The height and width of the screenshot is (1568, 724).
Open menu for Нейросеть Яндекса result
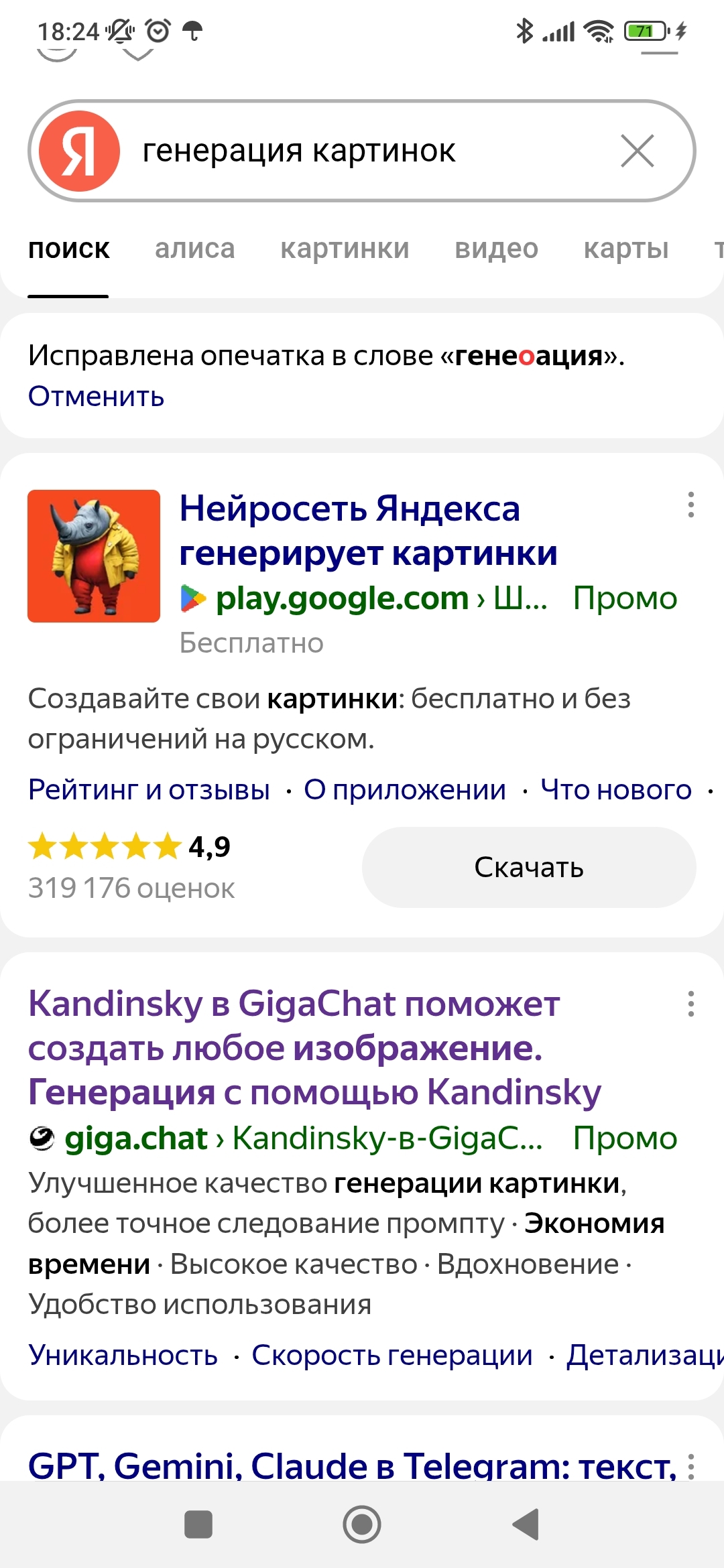(x=690, y=505)
